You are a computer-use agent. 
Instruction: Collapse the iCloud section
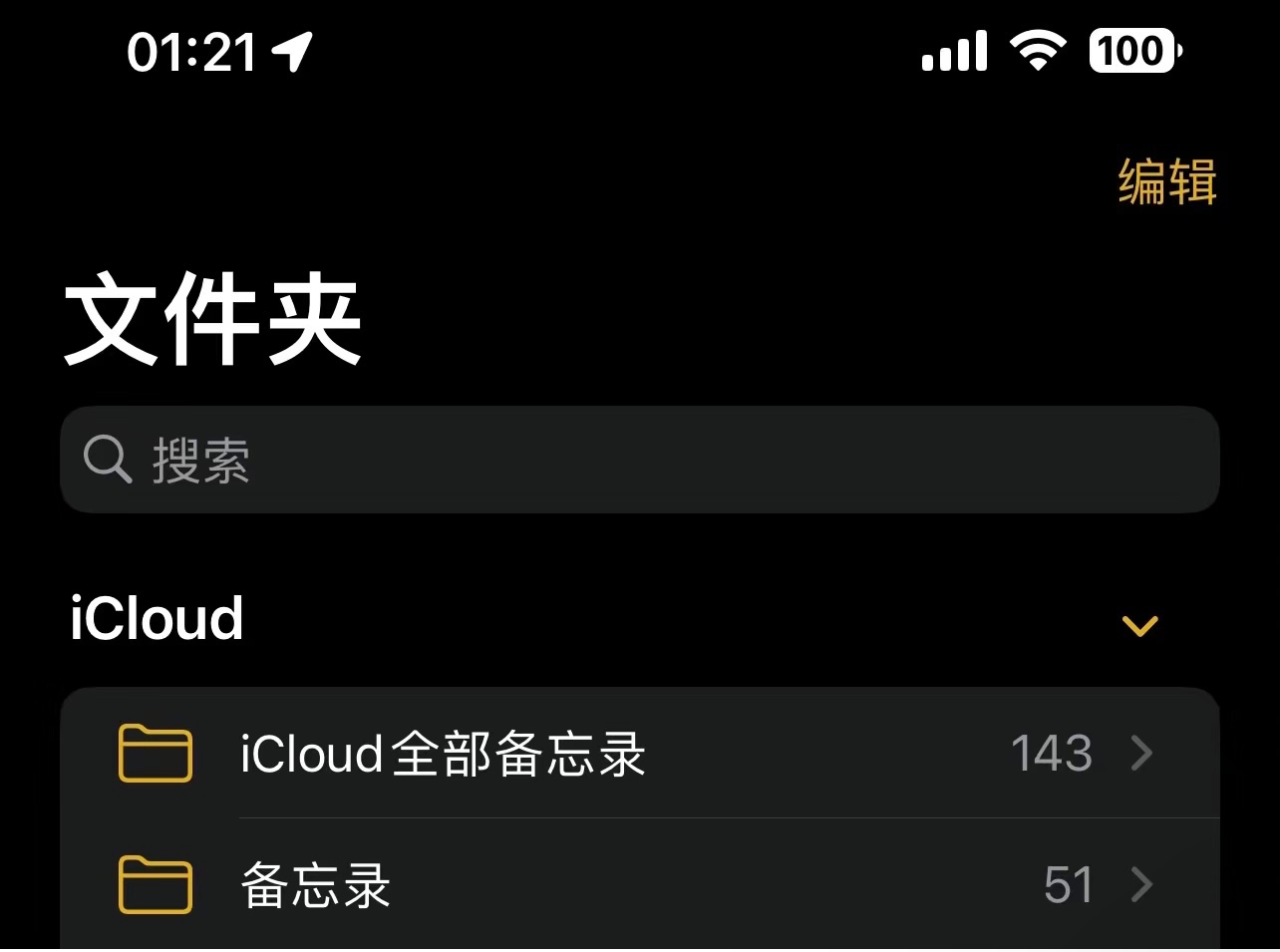1139,625
